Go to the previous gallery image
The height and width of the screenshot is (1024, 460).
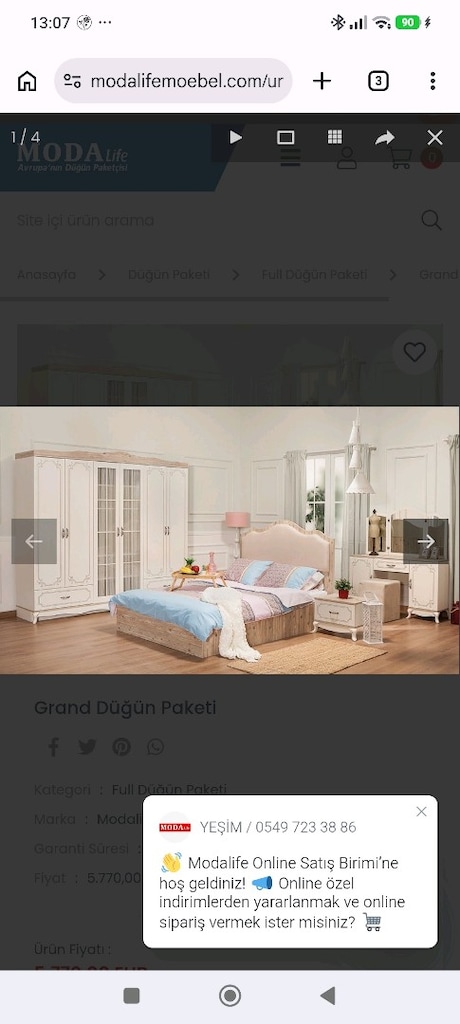coord(34,541)
